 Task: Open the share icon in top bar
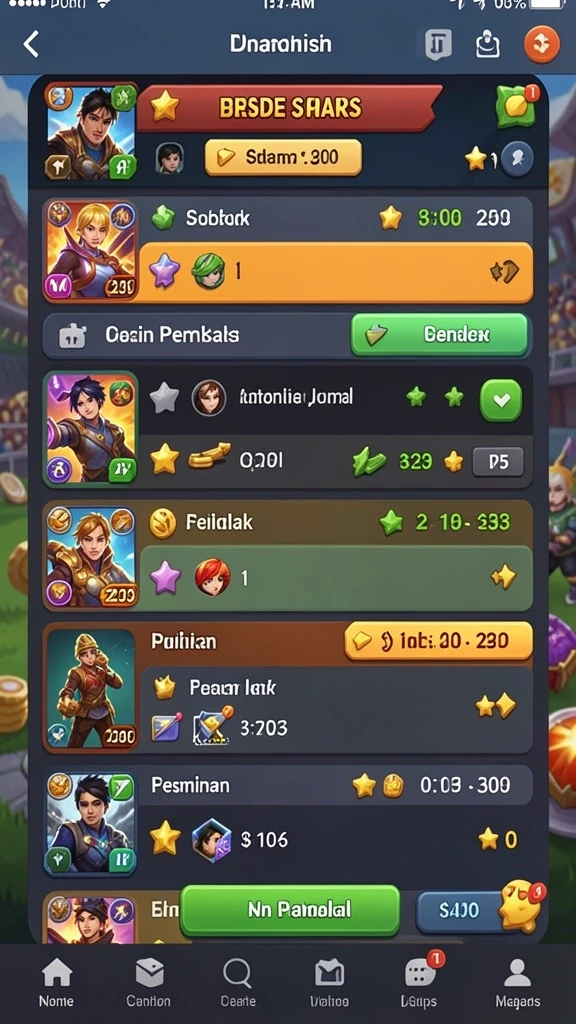point(487,44)
